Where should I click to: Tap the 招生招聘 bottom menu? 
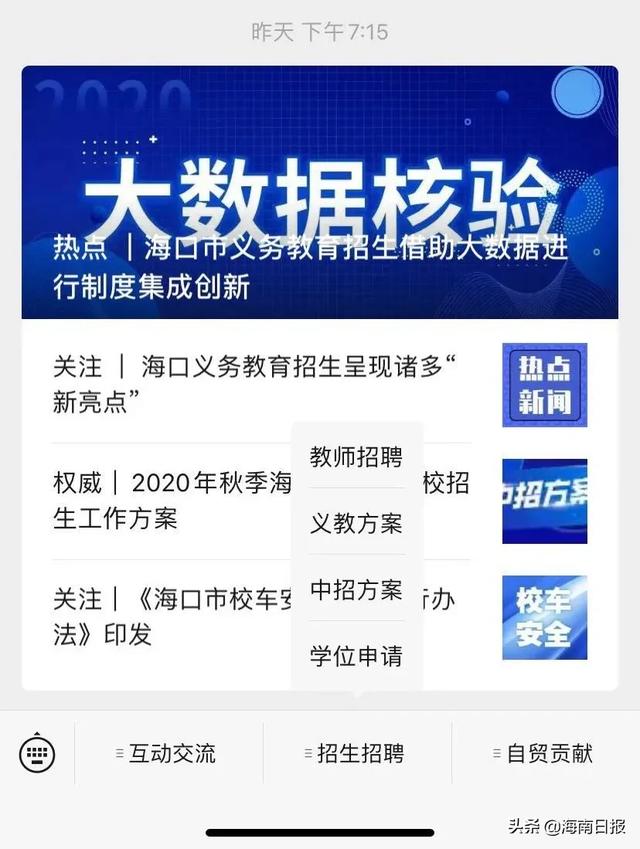pos(356,753)
